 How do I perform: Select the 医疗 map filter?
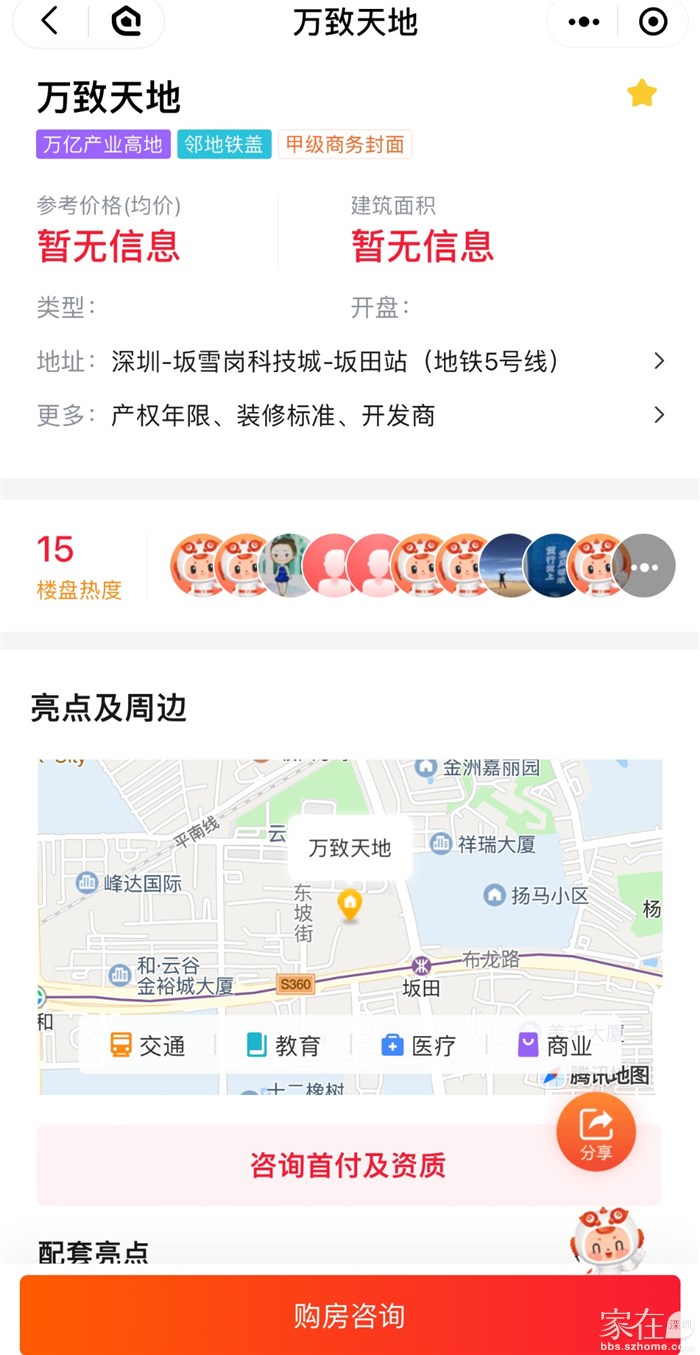[419, 1046]
